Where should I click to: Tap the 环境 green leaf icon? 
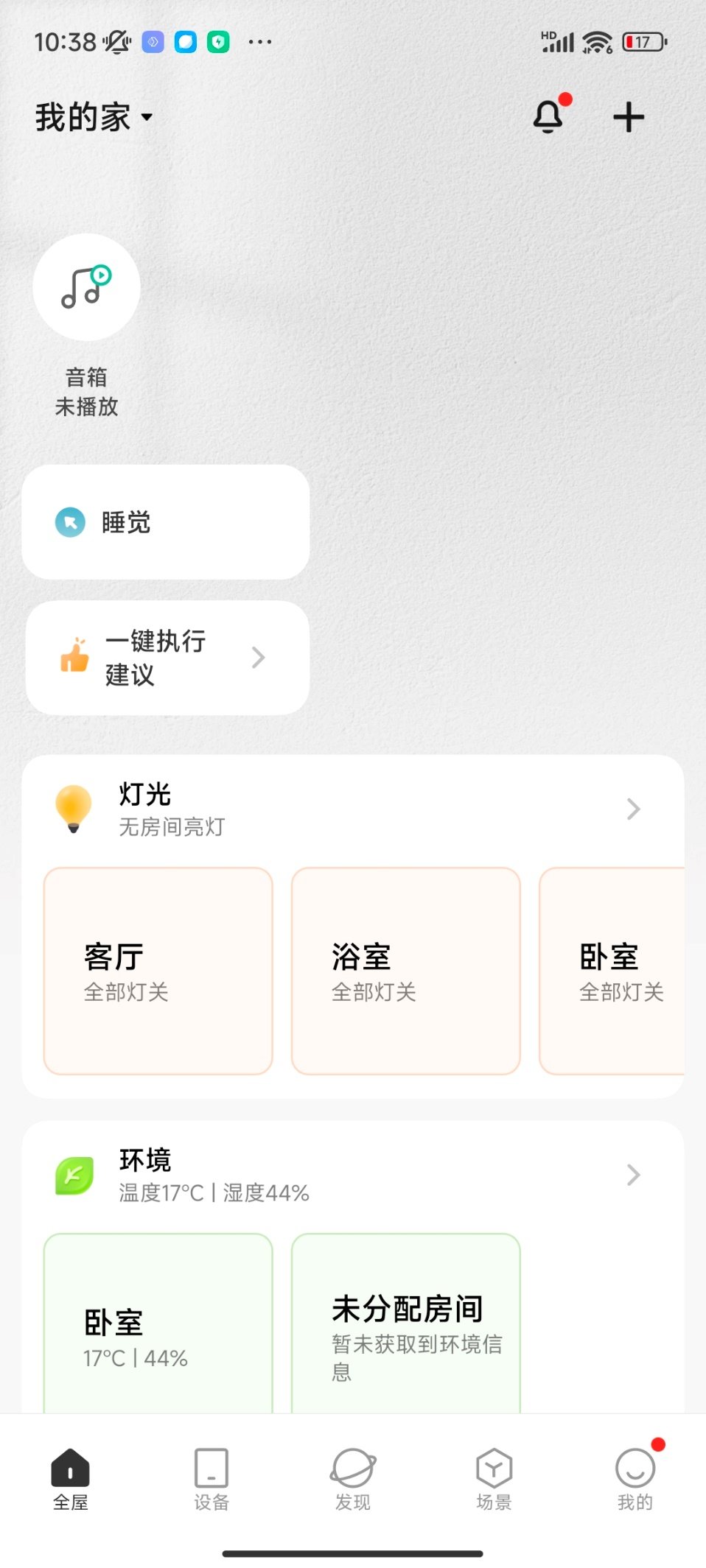pos(72,1173)
